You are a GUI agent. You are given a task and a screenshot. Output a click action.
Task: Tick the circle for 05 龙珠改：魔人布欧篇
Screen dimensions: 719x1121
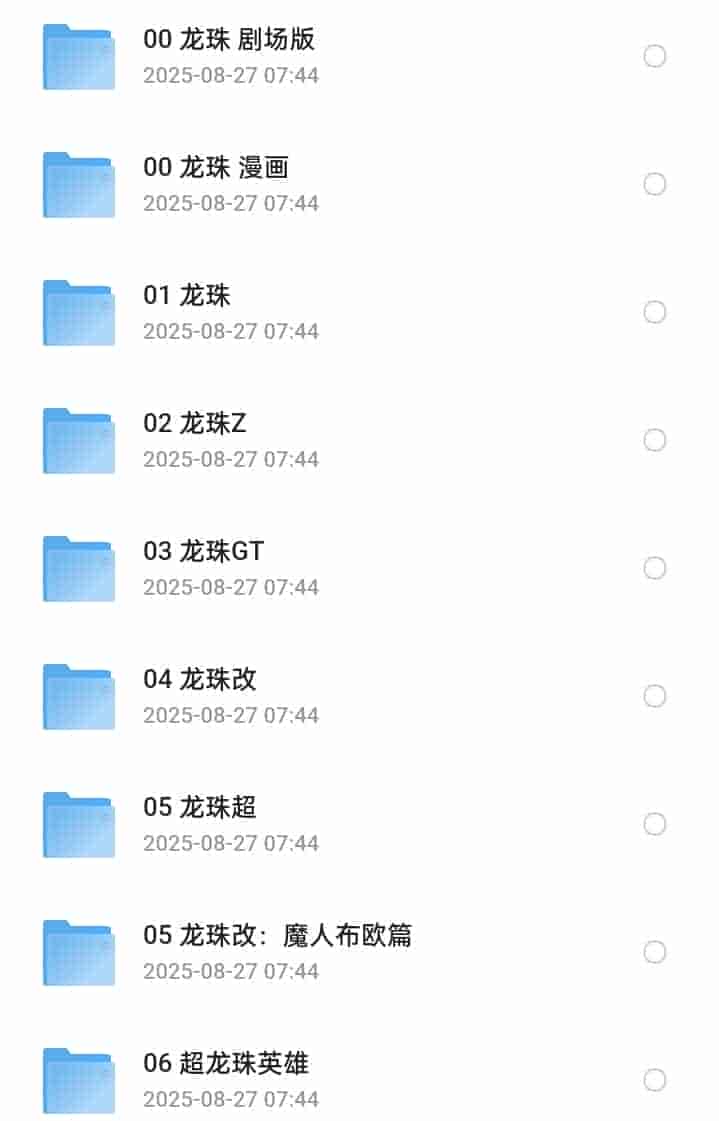point(655,952)
